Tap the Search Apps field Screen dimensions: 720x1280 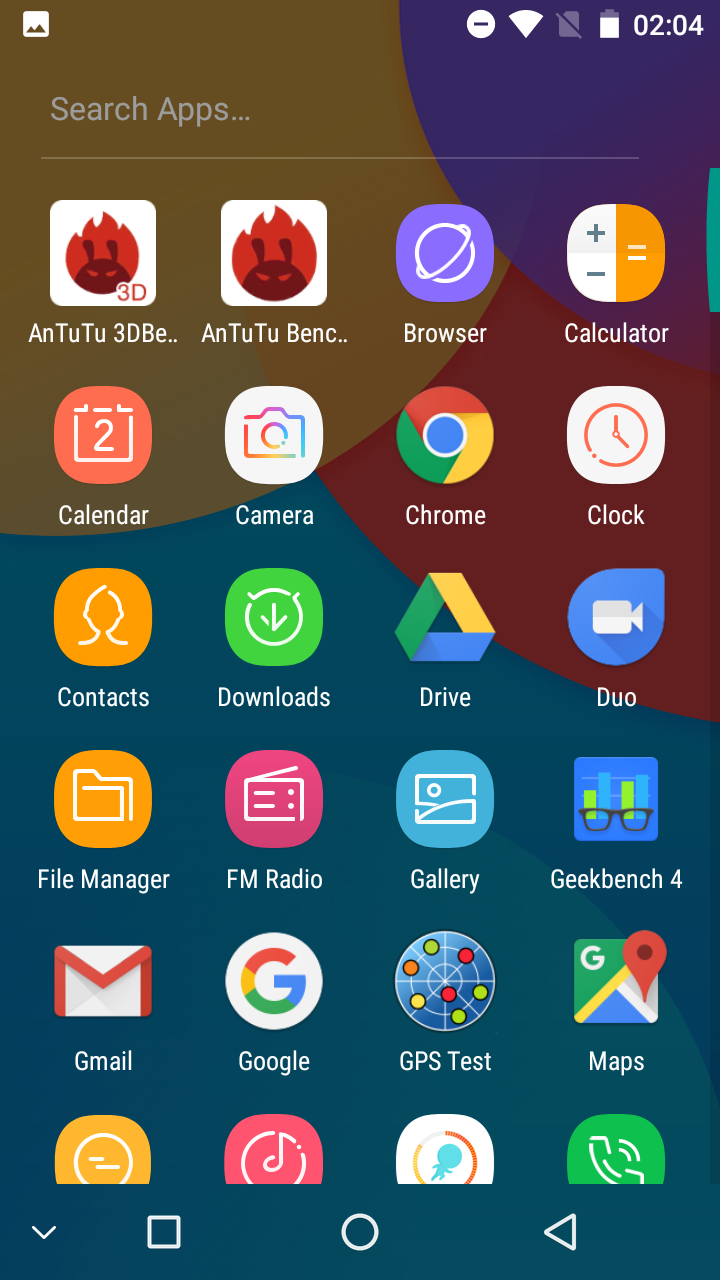tap(340, 109)
